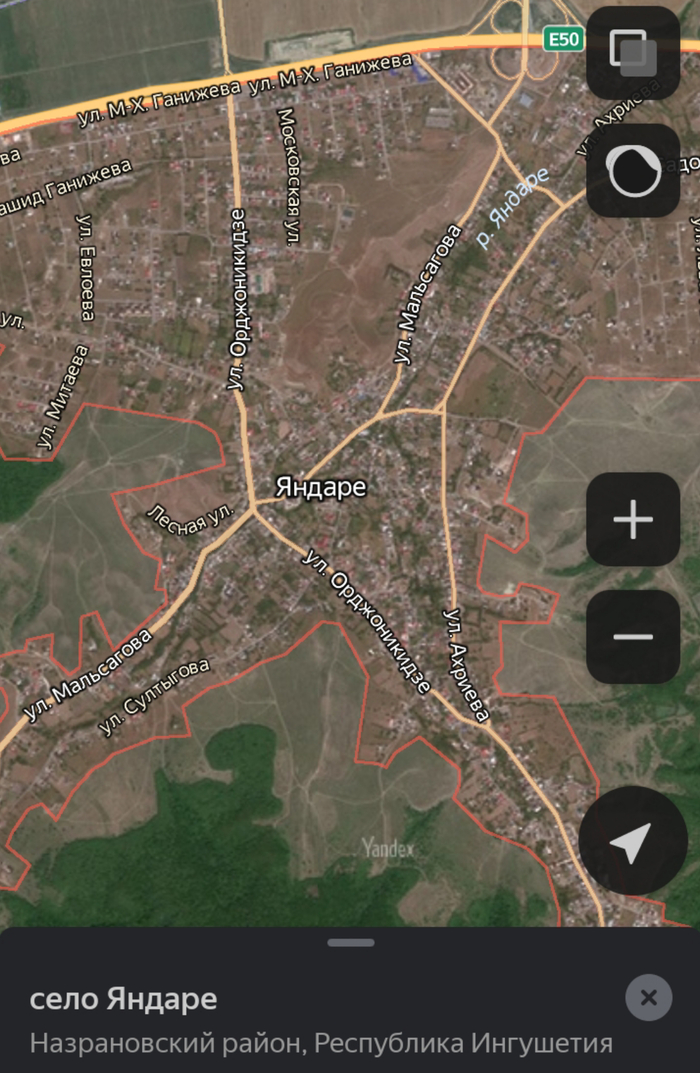The image size is (700, 1073).
Task: Center map on my location arrow
Action: pyautogui.click(x=632, y=841)
